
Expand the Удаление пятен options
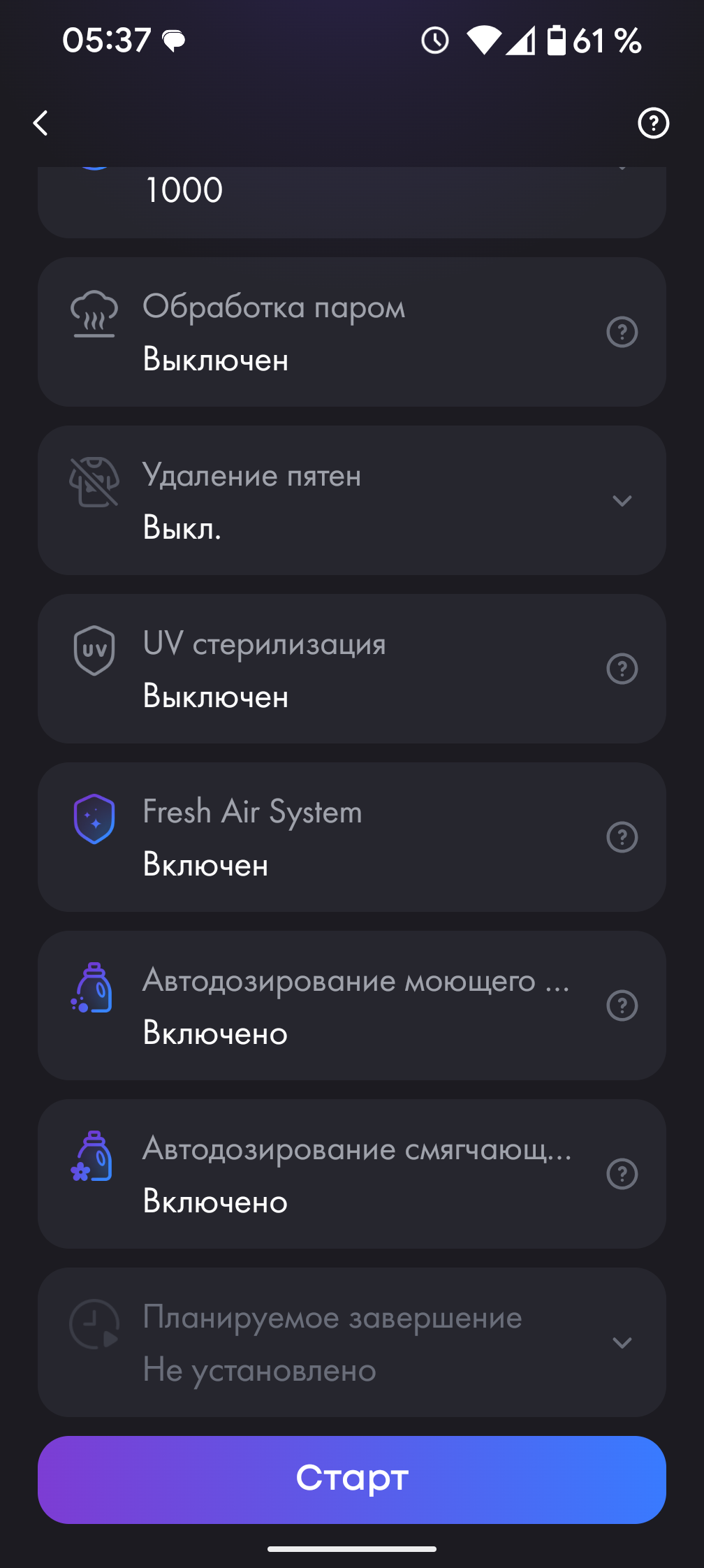point(622,501)
